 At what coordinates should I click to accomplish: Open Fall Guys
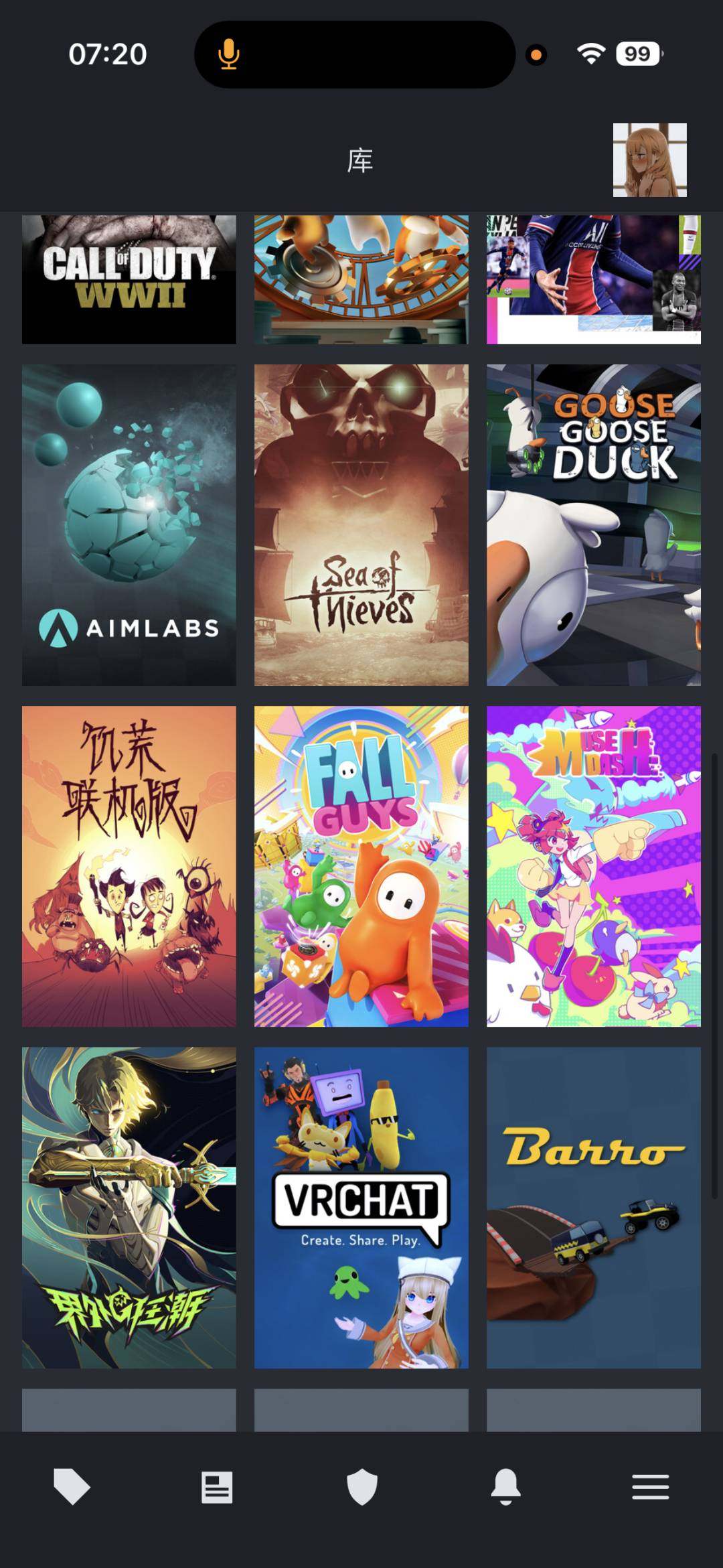(x=361, y=866)
